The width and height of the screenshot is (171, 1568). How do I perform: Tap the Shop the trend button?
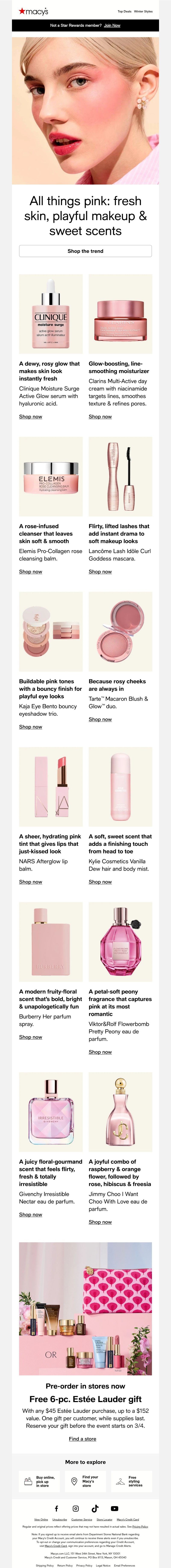[85, 251]
